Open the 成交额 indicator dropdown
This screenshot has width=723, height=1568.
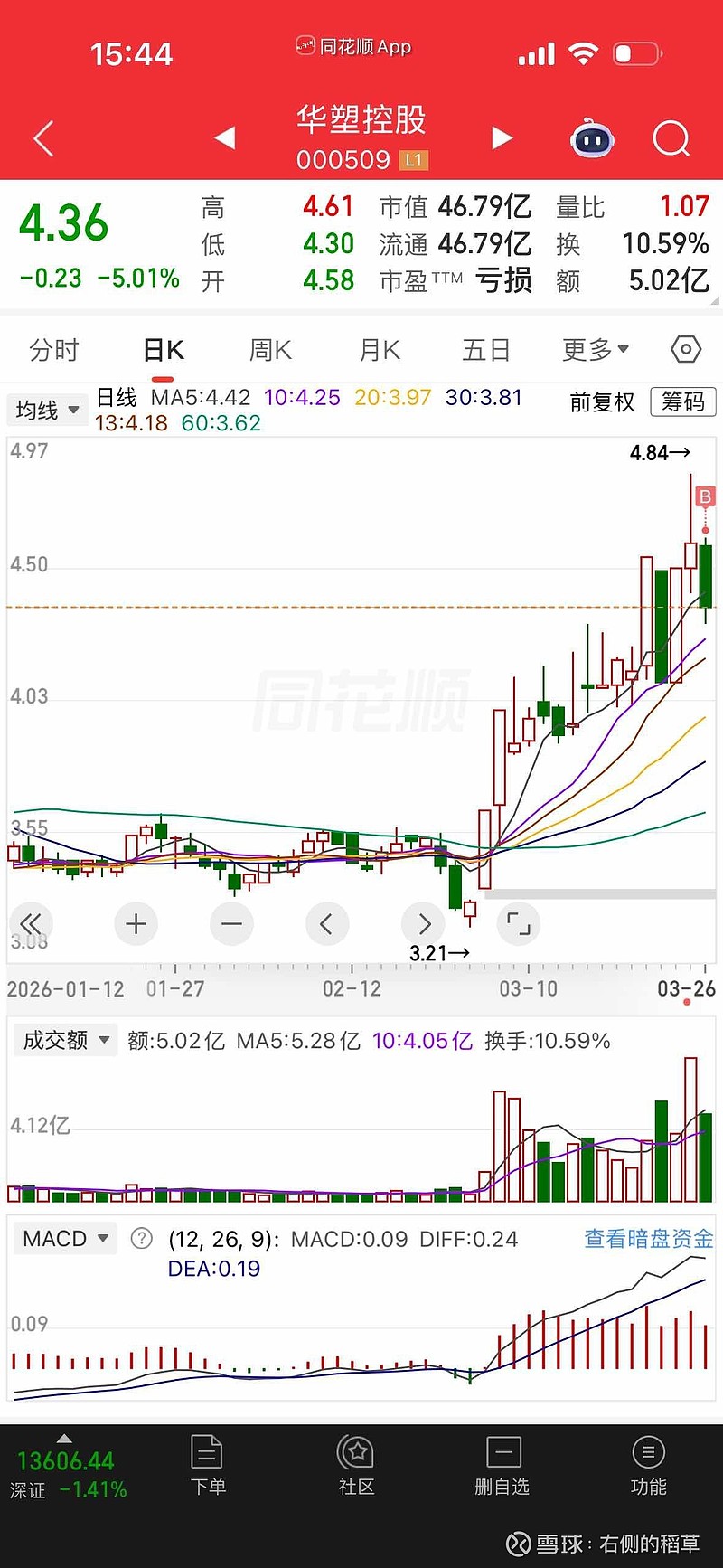pyautogui.click(x=66, y=1041)
